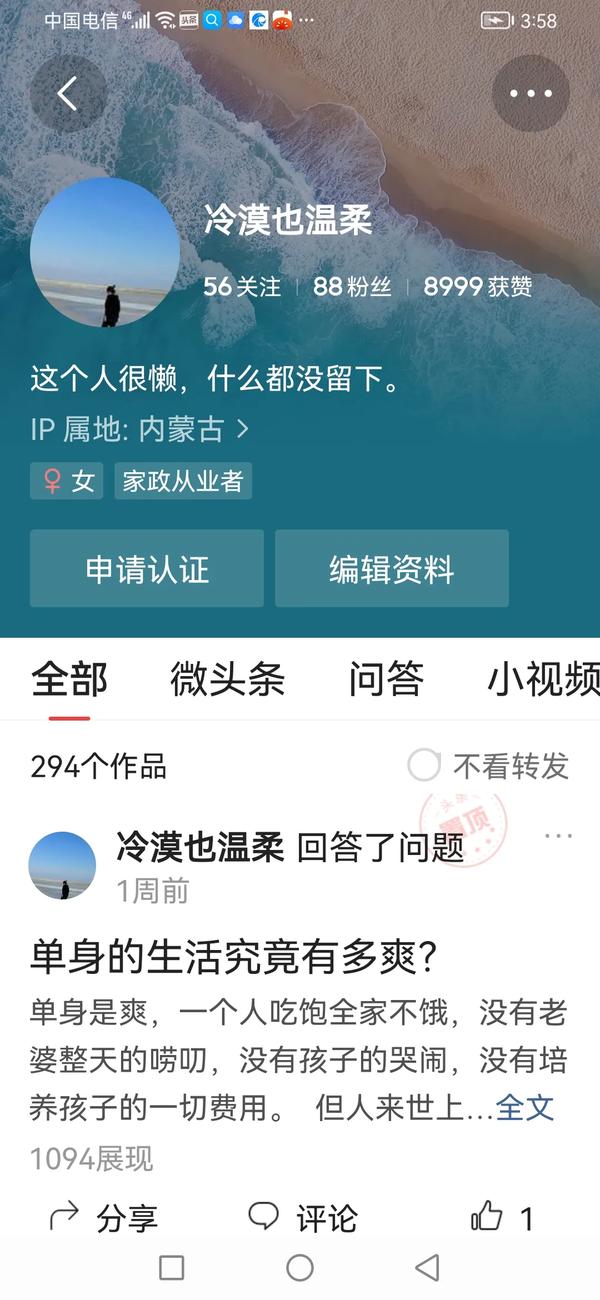Screen dimensions: 600x1300
Task: Switch to the 全部 tab
Action: 69,680
